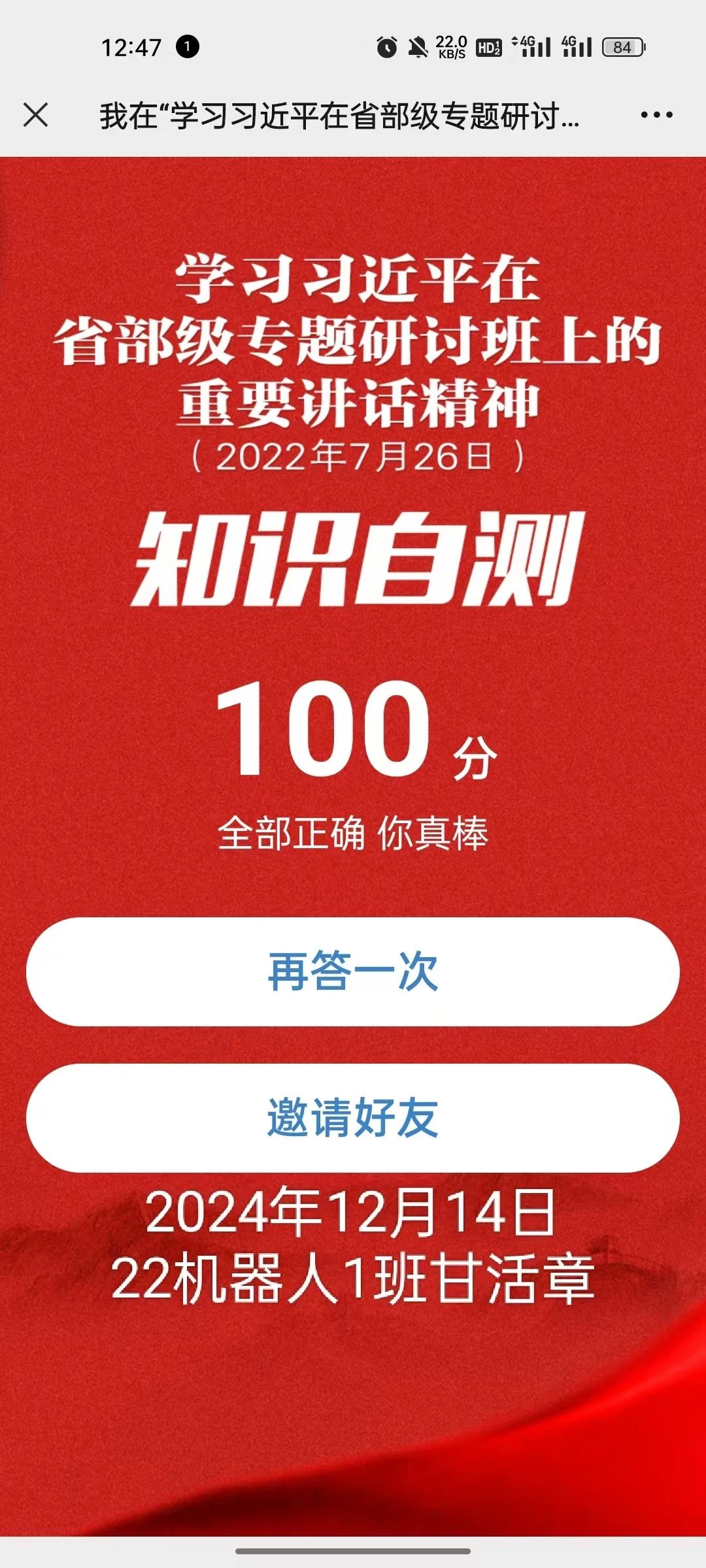Image resolution: width=706 pixels, height=1568 pixels.
Task: Tap 再答一次 to retake the quiz
Action: (353, 972)
